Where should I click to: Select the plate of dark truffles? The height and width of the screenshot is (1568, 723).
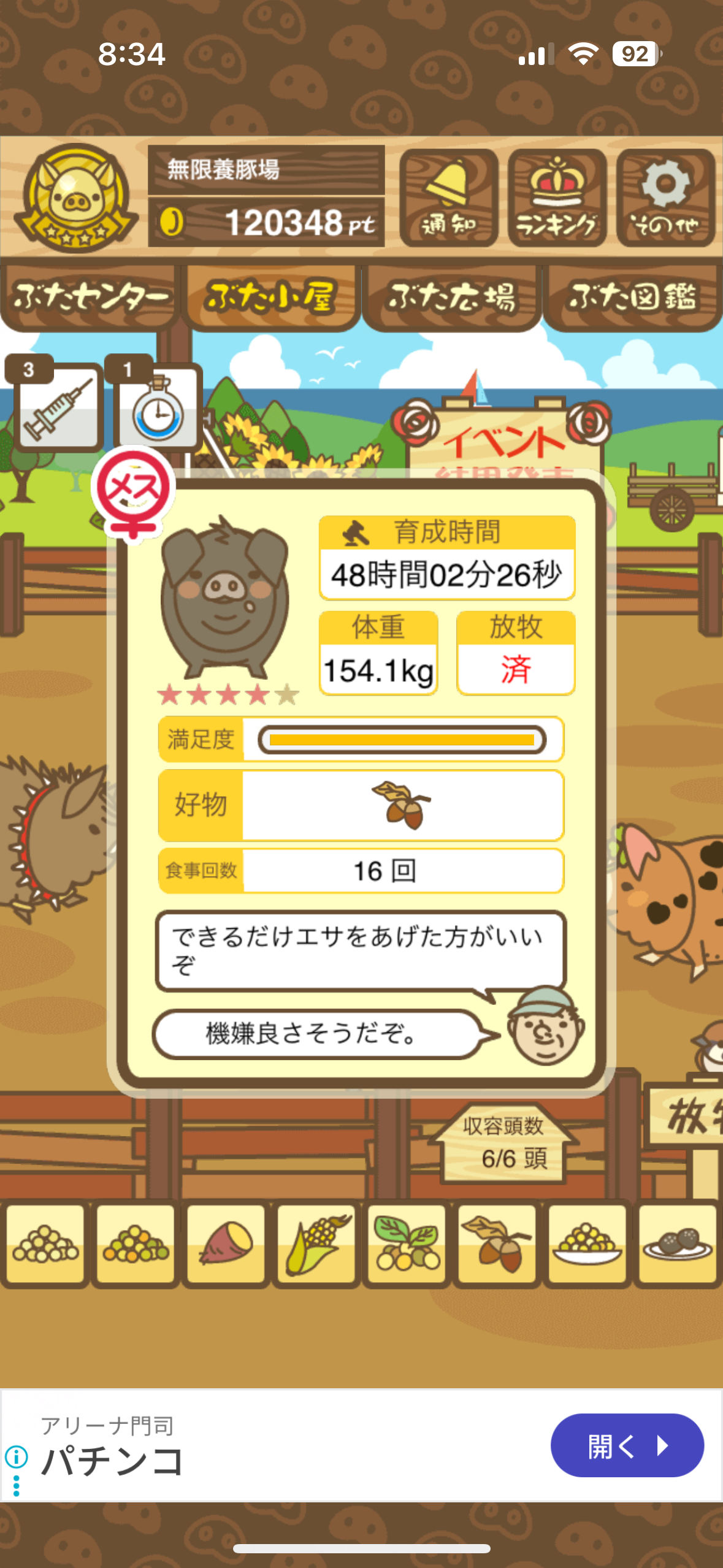[x=677, y=1243]
